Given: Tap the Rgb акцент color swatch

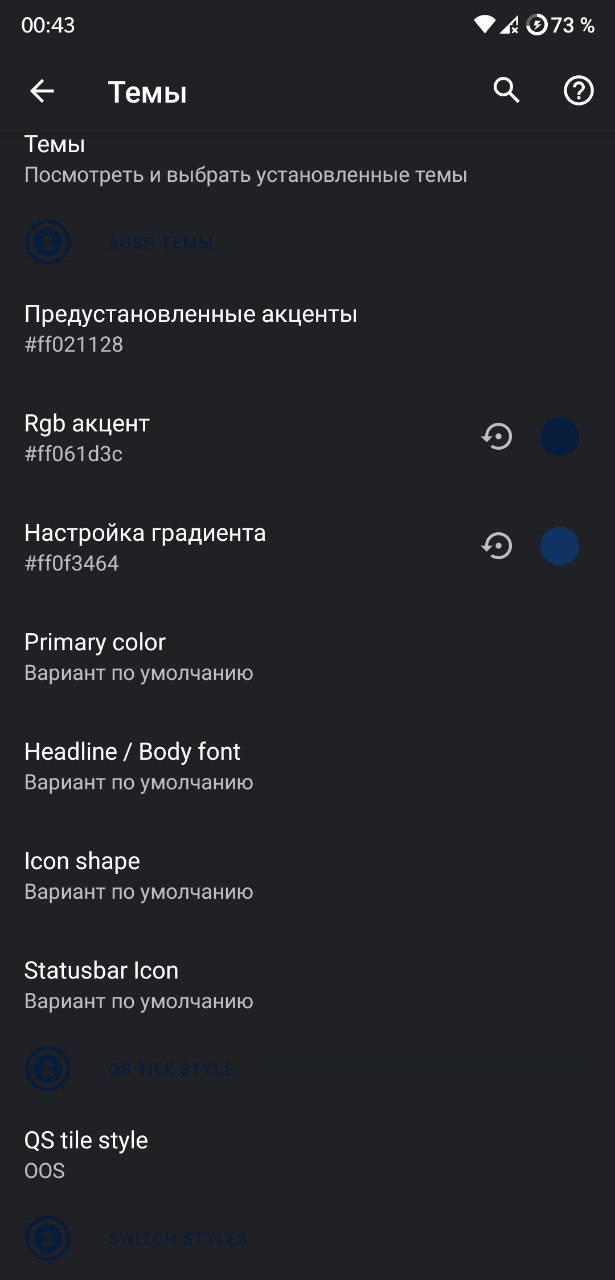Looking at the screenshot, I should pos(560,437).
